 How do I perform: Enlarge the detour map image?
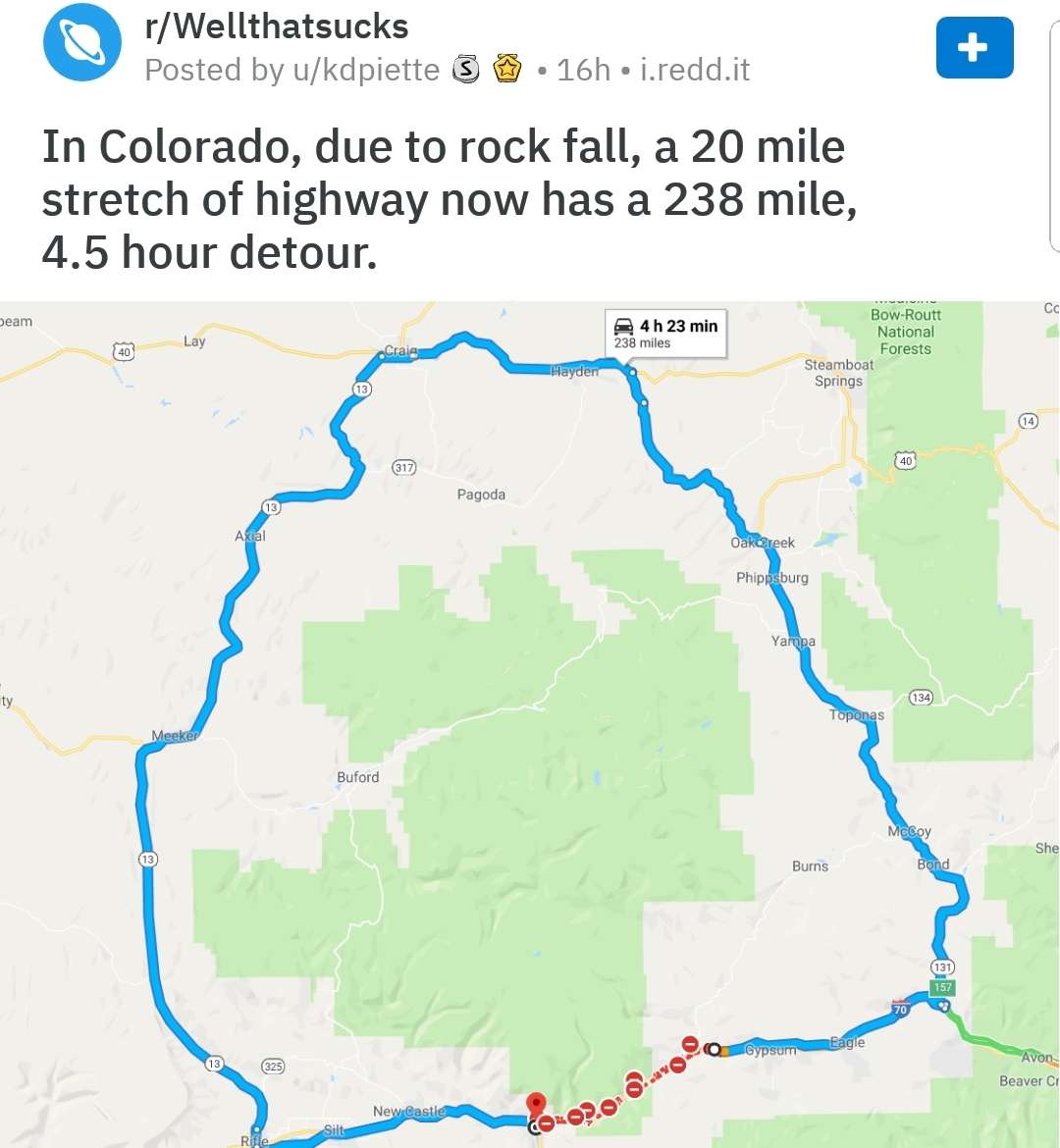[530, 724]
